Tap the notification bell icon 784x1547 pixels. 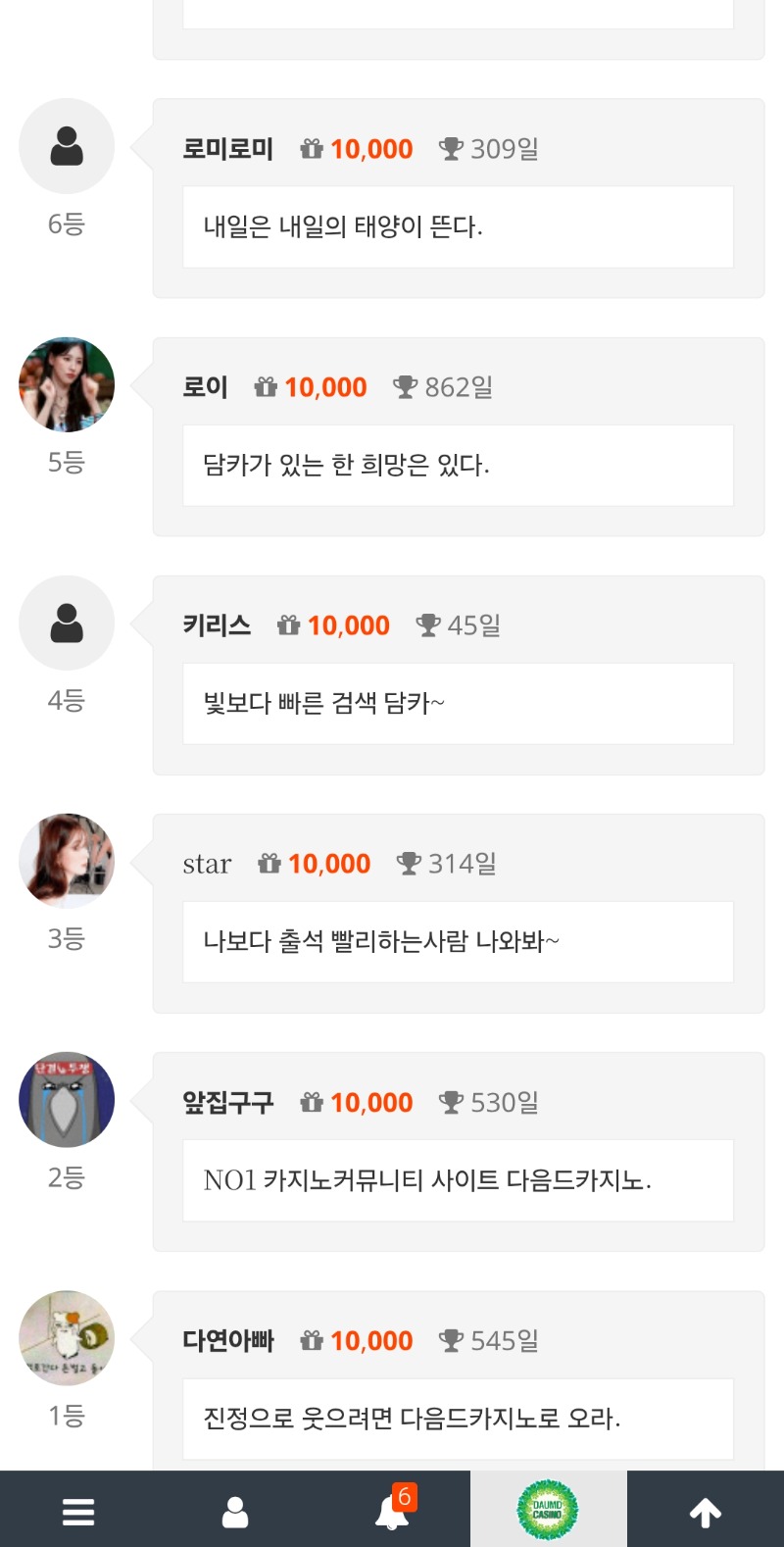click(391, 1514)
